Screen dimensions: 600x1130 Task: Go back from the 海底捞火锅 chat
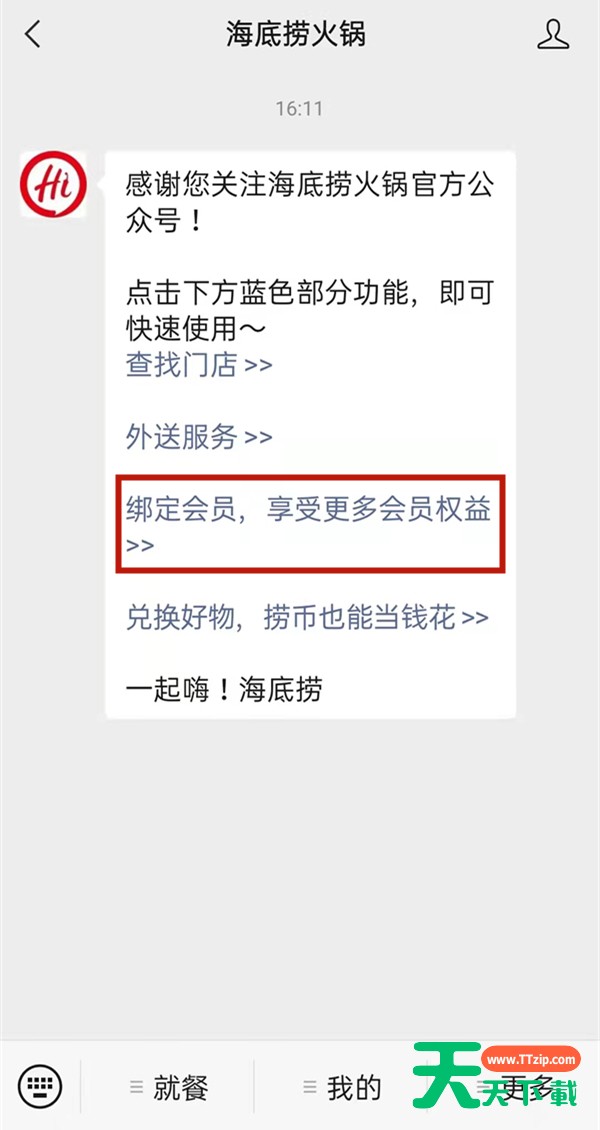click(33, 35)
